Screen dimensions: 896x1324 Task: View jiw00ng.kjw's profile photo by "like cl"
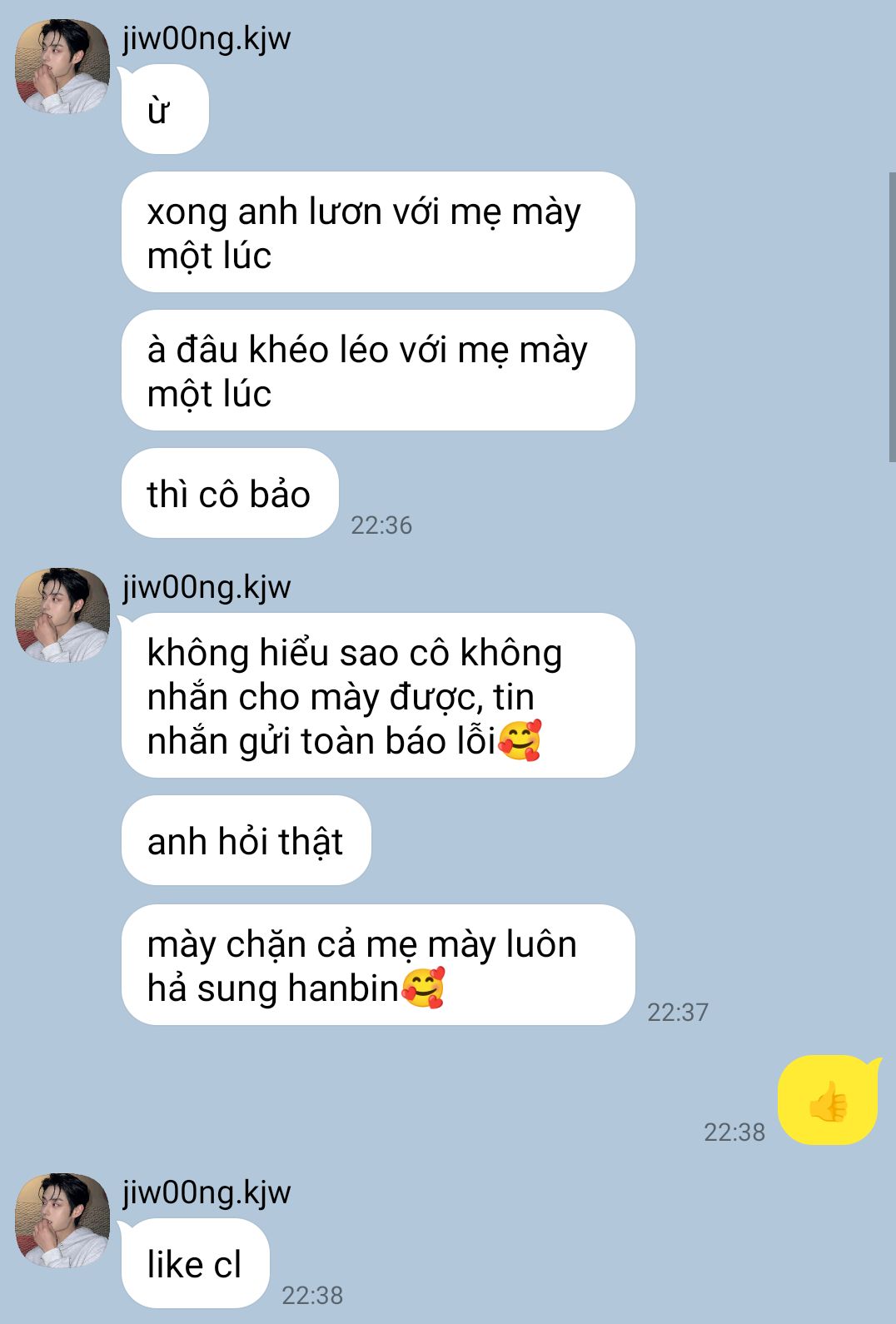[62, 1221]
